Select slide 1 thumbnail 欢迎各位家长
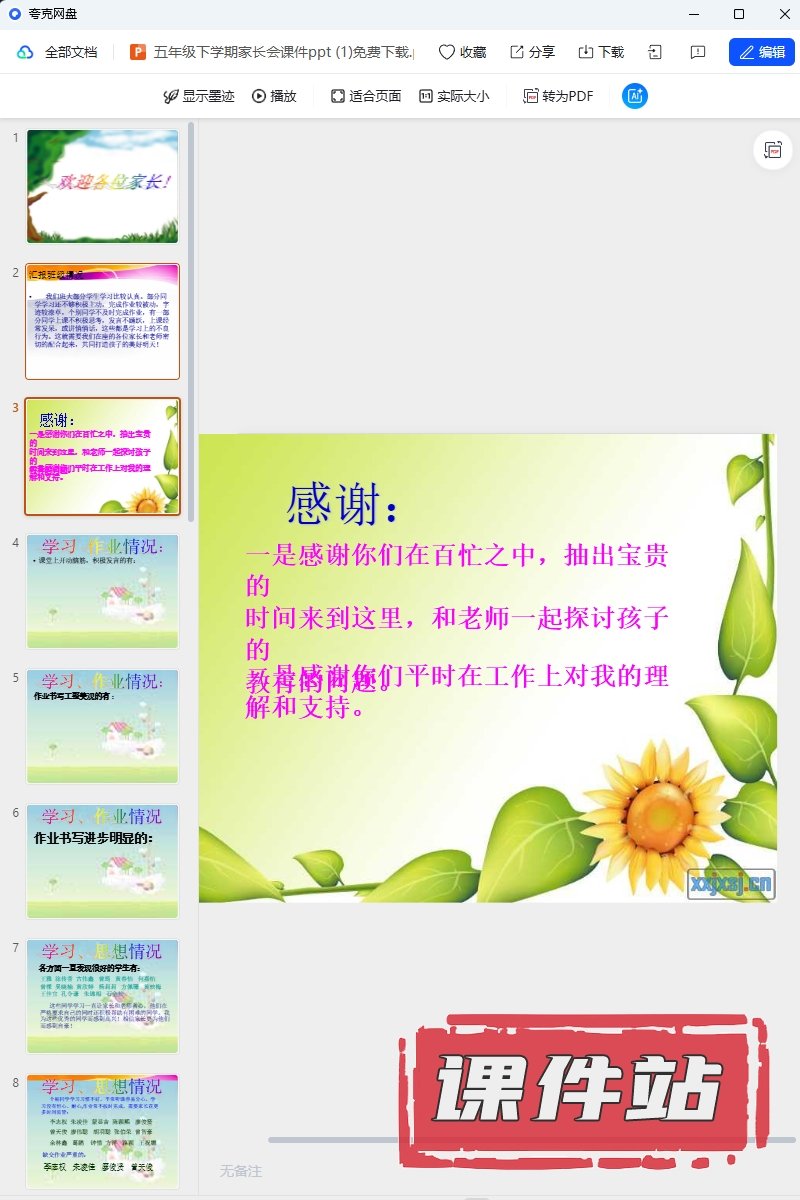 [x=102, y=186]
